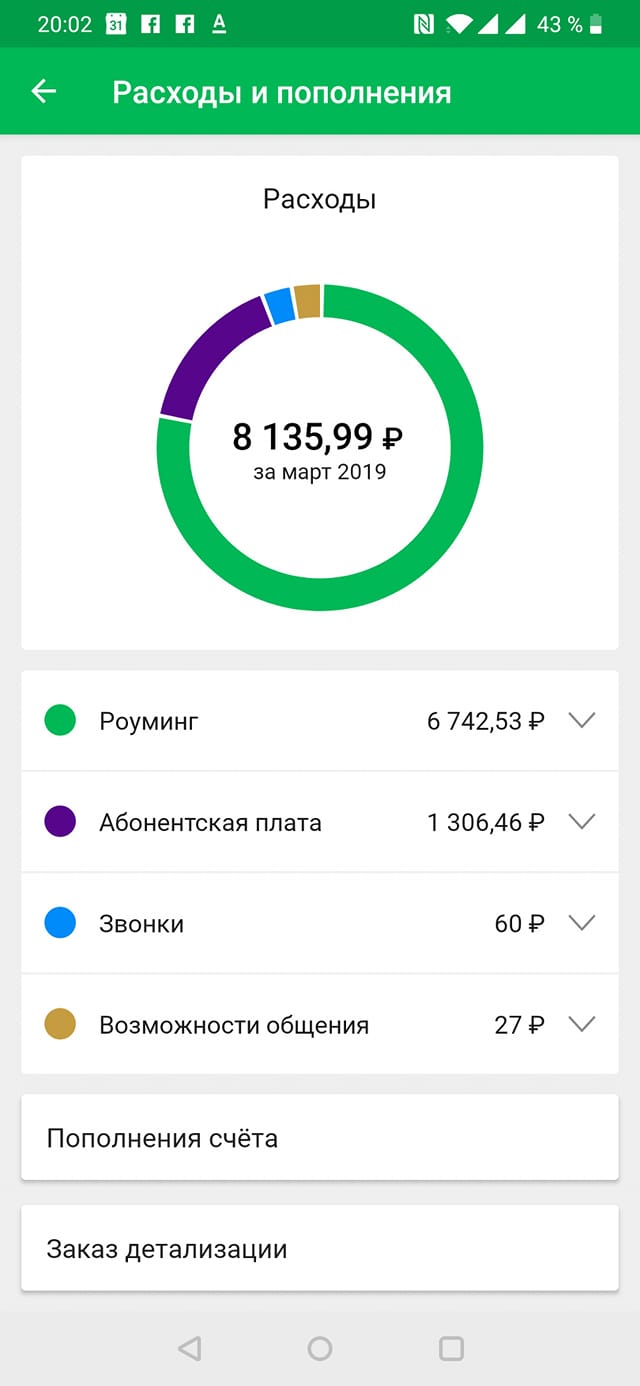Expand the Звонки expense row
This screenshot has width=640, height=1386.
coord(581,923)
